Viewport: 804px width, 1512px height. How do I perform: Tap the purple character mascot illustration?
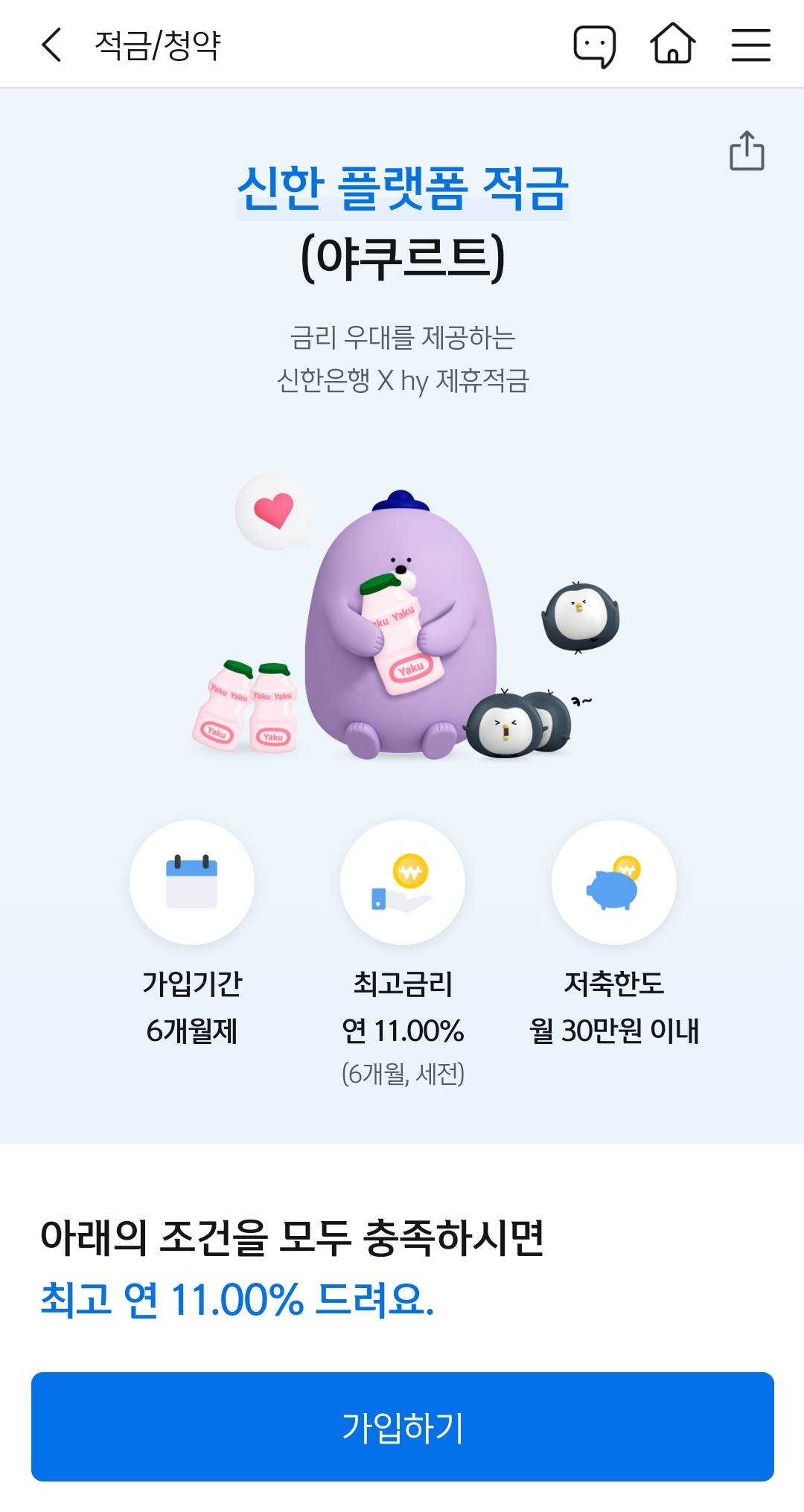pyautogui.click(x=402, y=625)
